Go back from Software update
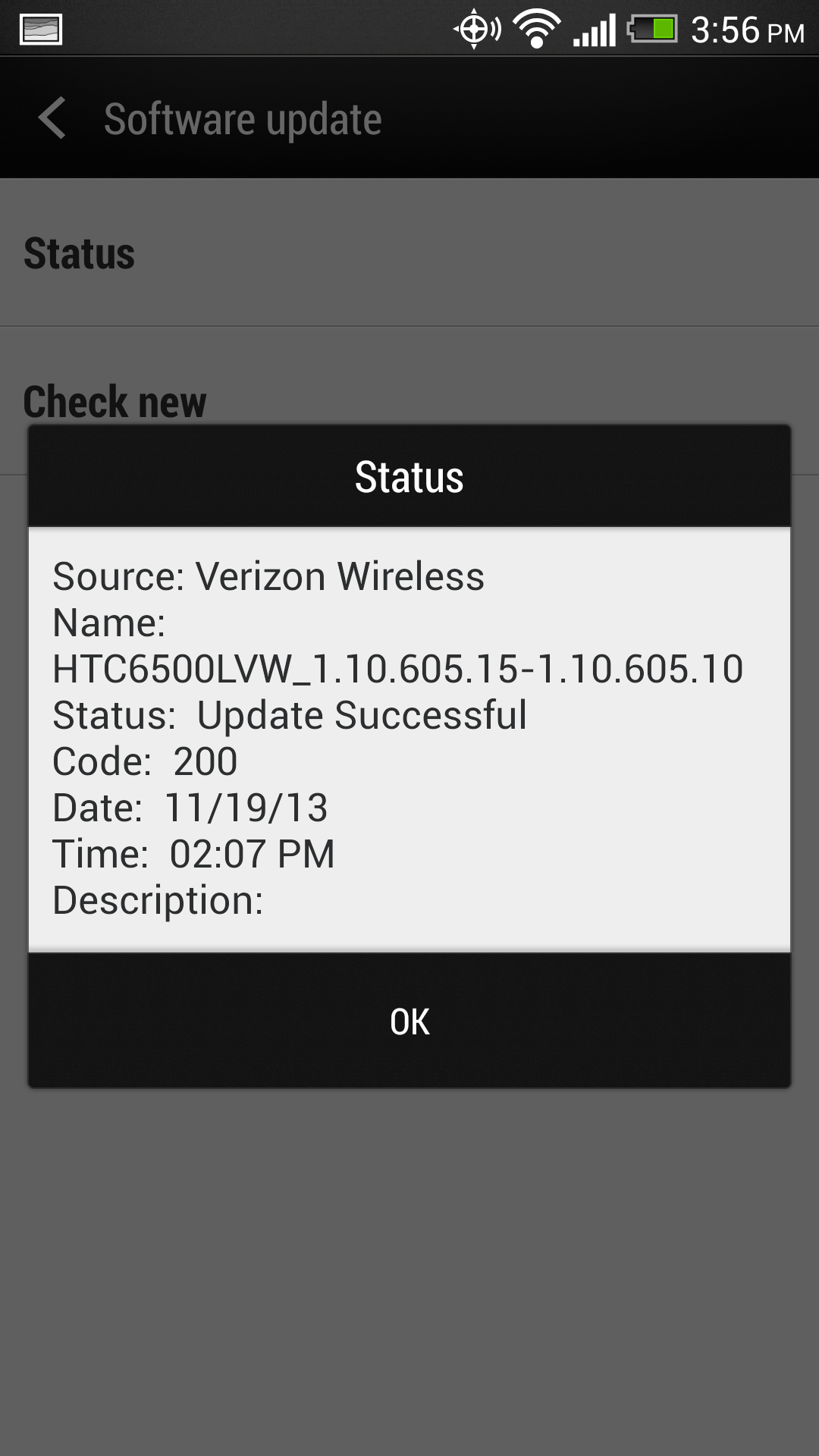Viewport: 819px width, 1456px height. click(x=53, y=118)
